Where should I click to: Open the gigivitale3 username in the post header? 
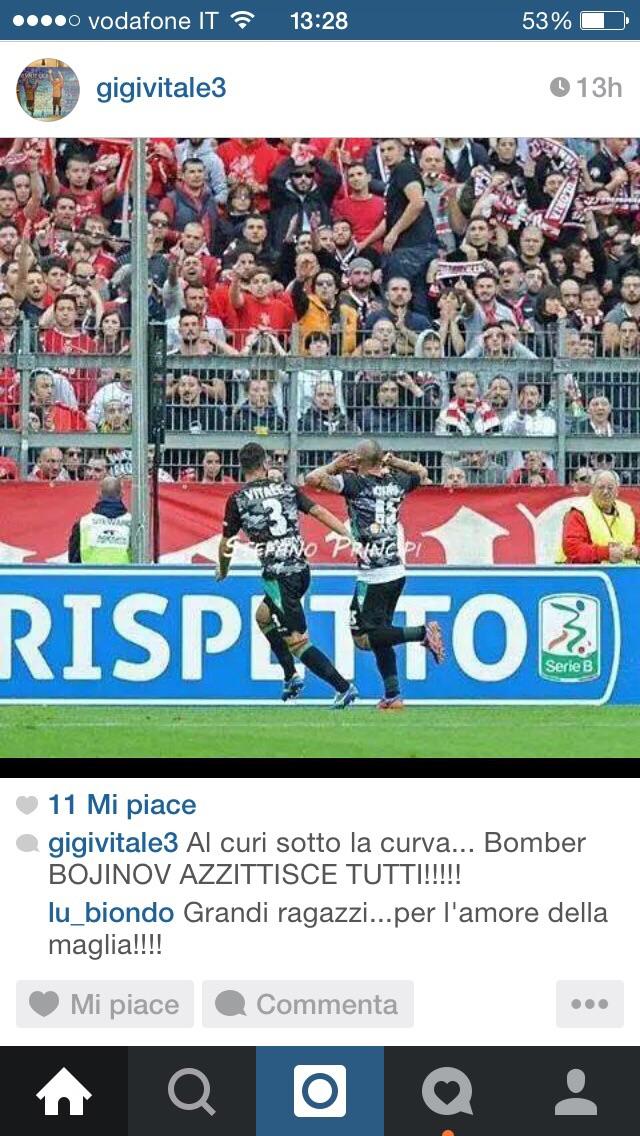click(161, 88)
